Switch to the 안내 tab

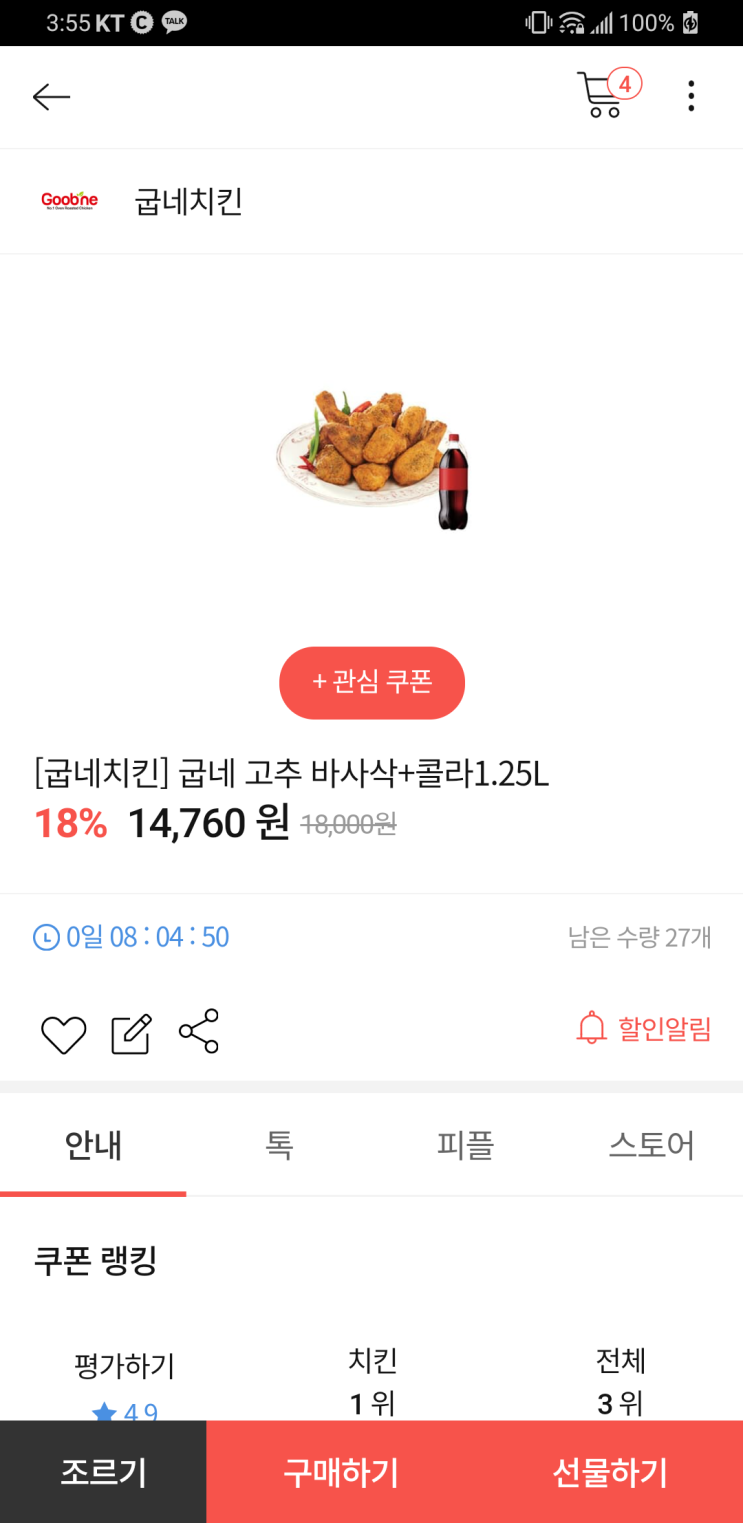point(93,1145)
